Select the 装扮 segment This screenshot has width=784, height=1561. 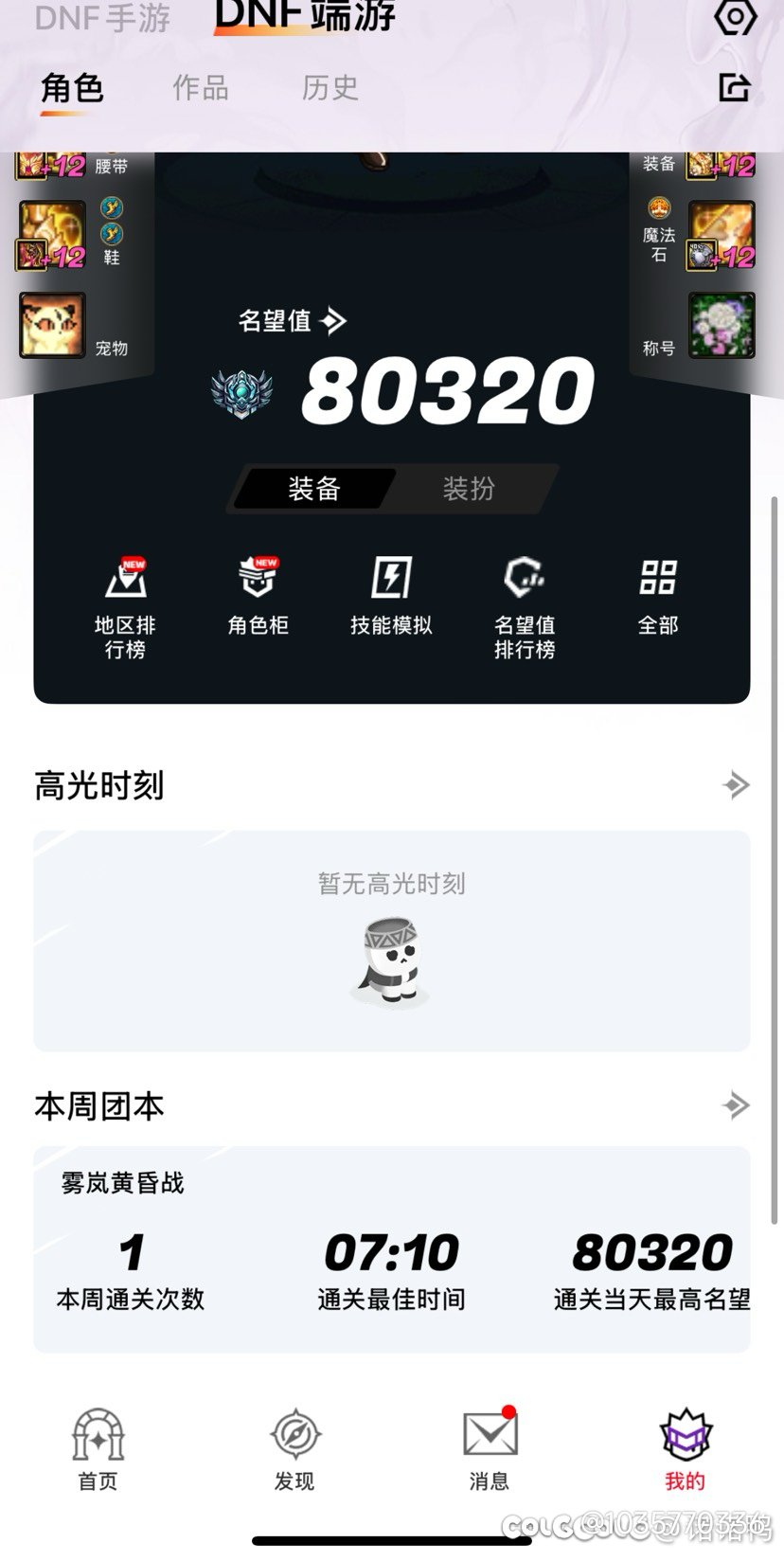click(469, 489)
